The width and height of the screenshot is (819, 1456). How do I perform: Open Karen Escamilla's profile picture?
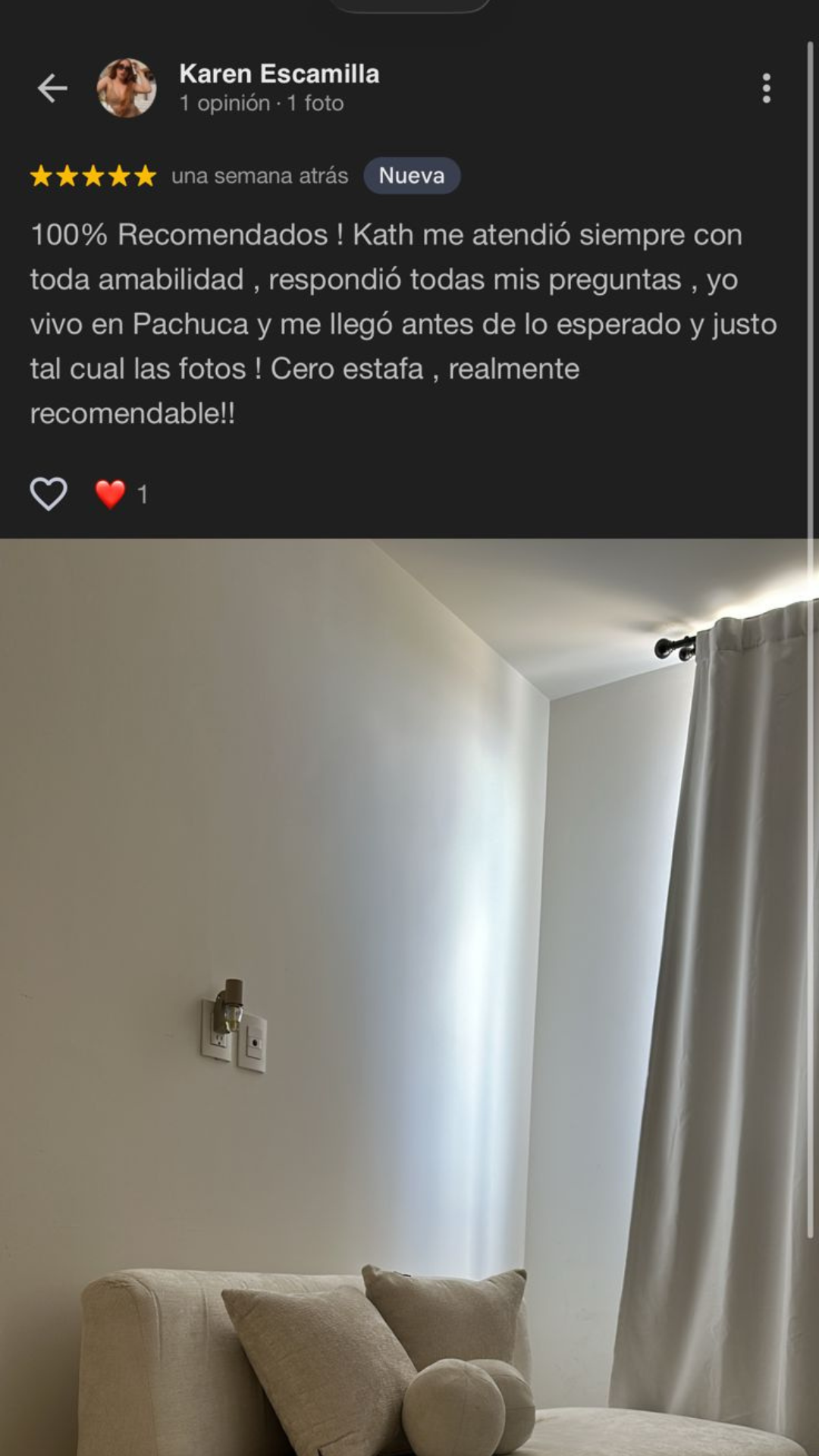pos(126,89)
